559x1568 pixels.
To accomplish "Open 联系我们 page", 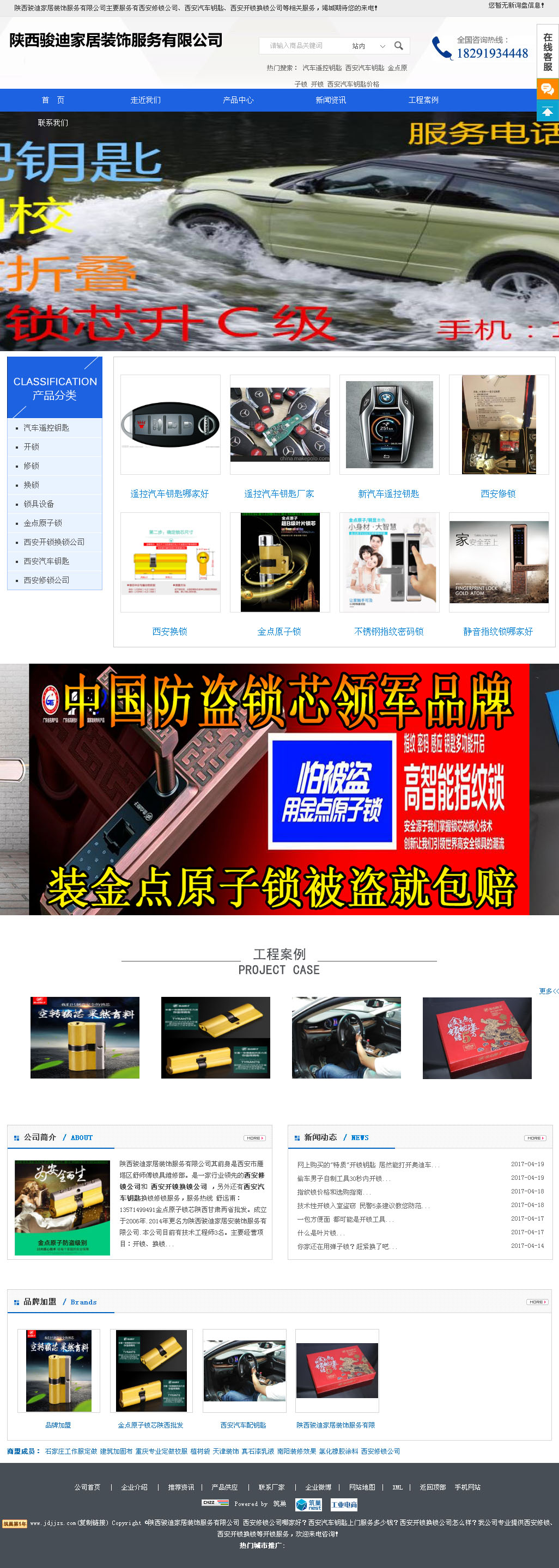I will click(53, 122).
